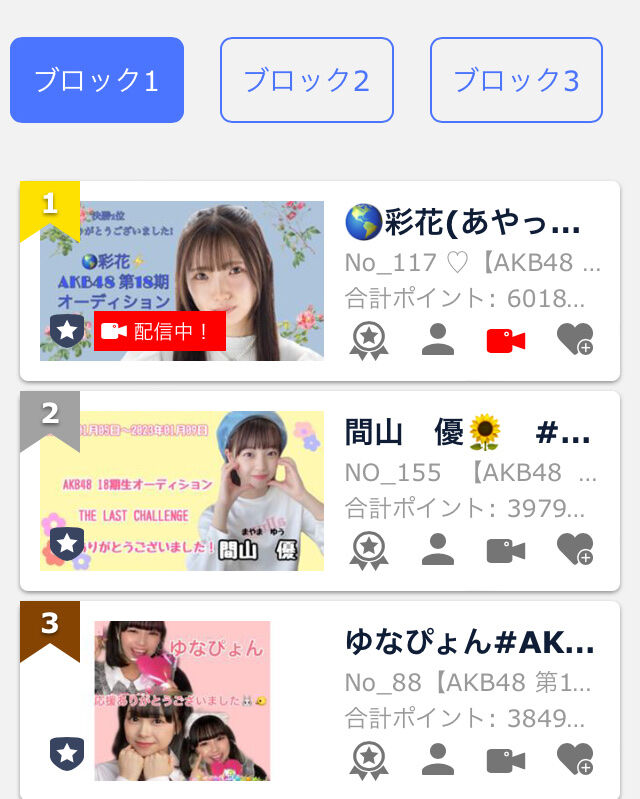Follow 彩花 with the heart-plus icon
The width and height of the screenshot is (640, 799).
(575, 340)
